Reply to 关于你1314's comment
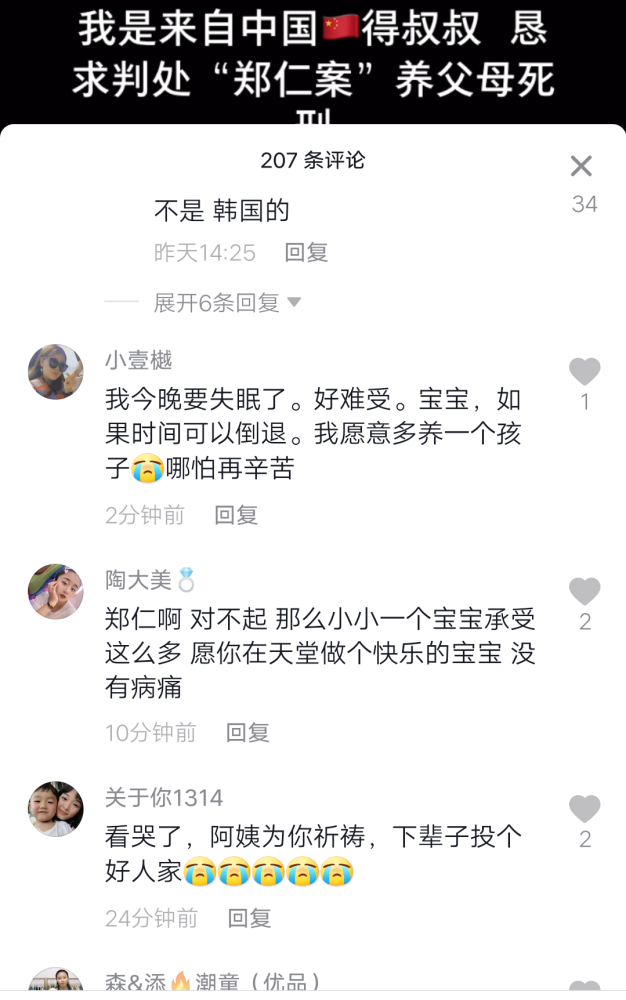 point(249,917)
